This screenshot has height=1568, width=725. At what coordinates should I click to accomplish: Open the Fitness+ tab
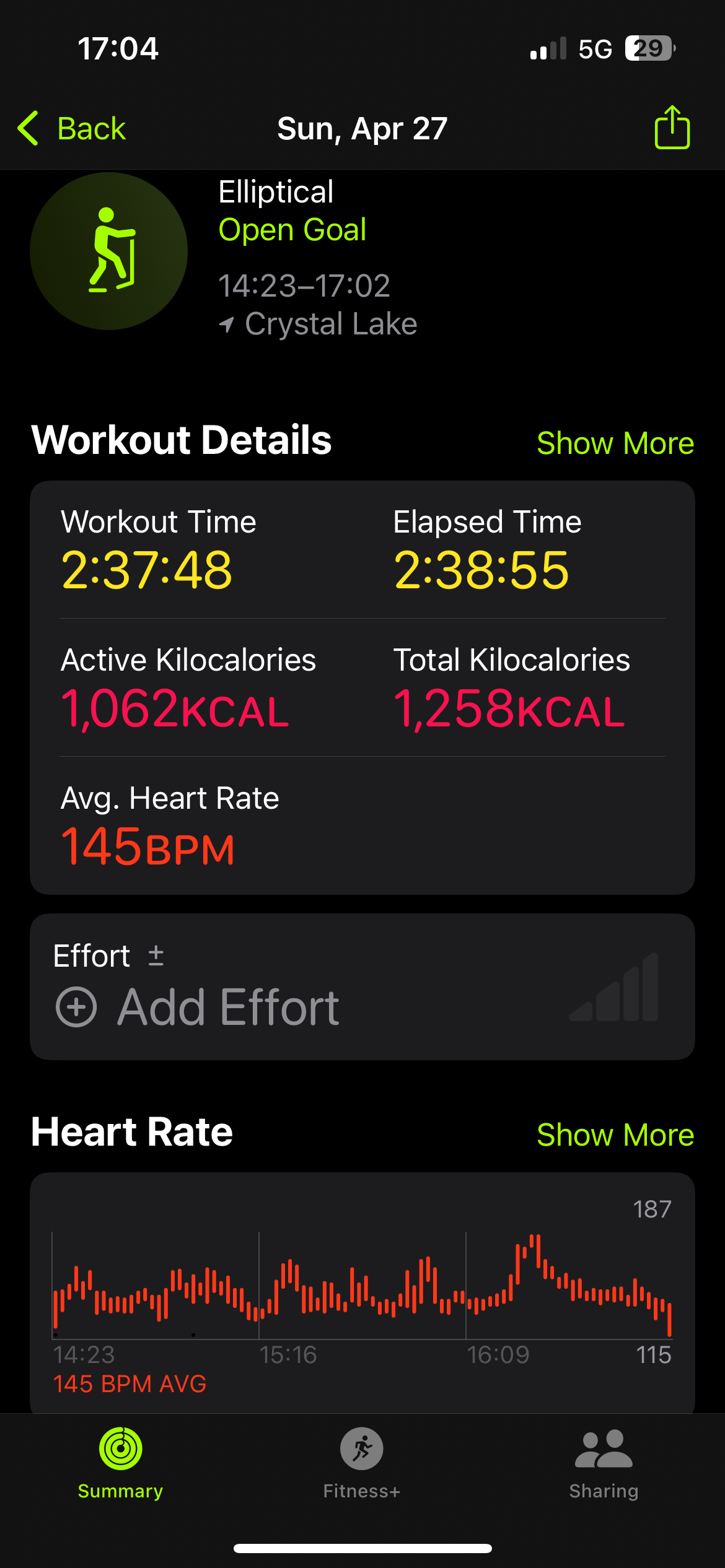tap(362, 1463)
